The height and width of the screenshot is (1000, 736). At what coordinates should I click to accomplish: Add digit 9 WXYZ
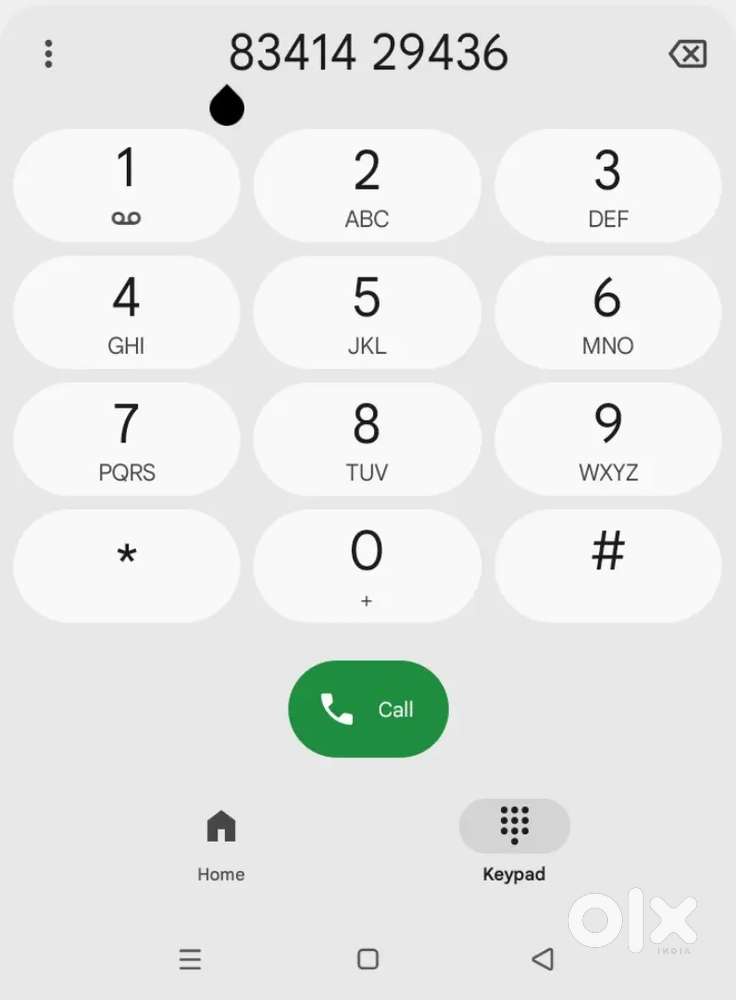click(x=608, y=440)
